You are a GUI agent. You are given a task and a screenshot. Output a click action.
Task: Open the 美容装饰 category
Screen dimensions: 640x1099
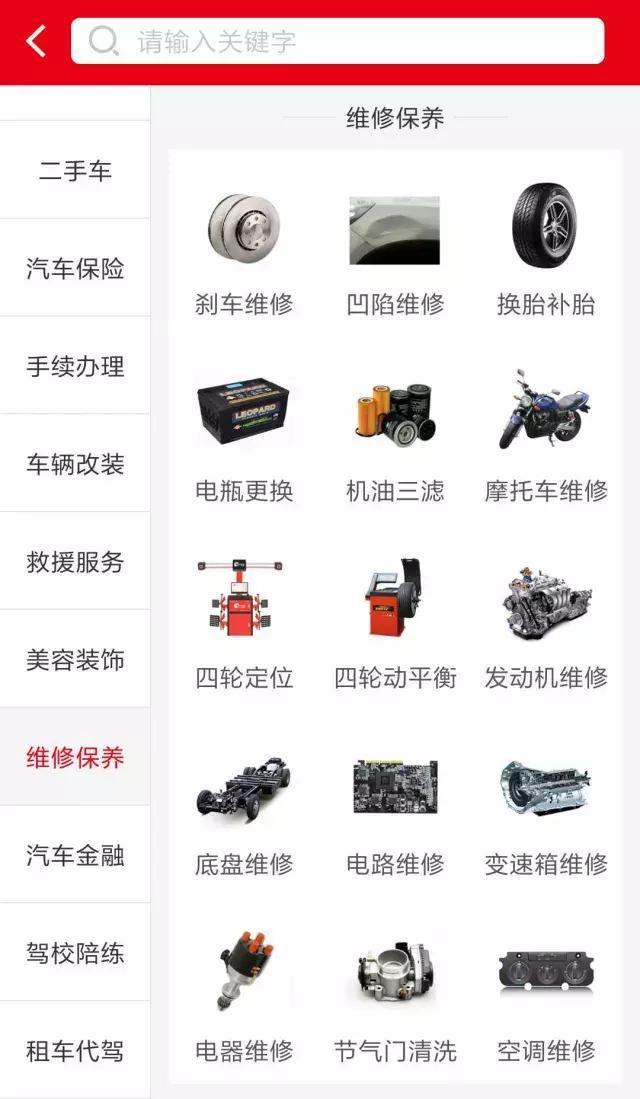[75, 659]
